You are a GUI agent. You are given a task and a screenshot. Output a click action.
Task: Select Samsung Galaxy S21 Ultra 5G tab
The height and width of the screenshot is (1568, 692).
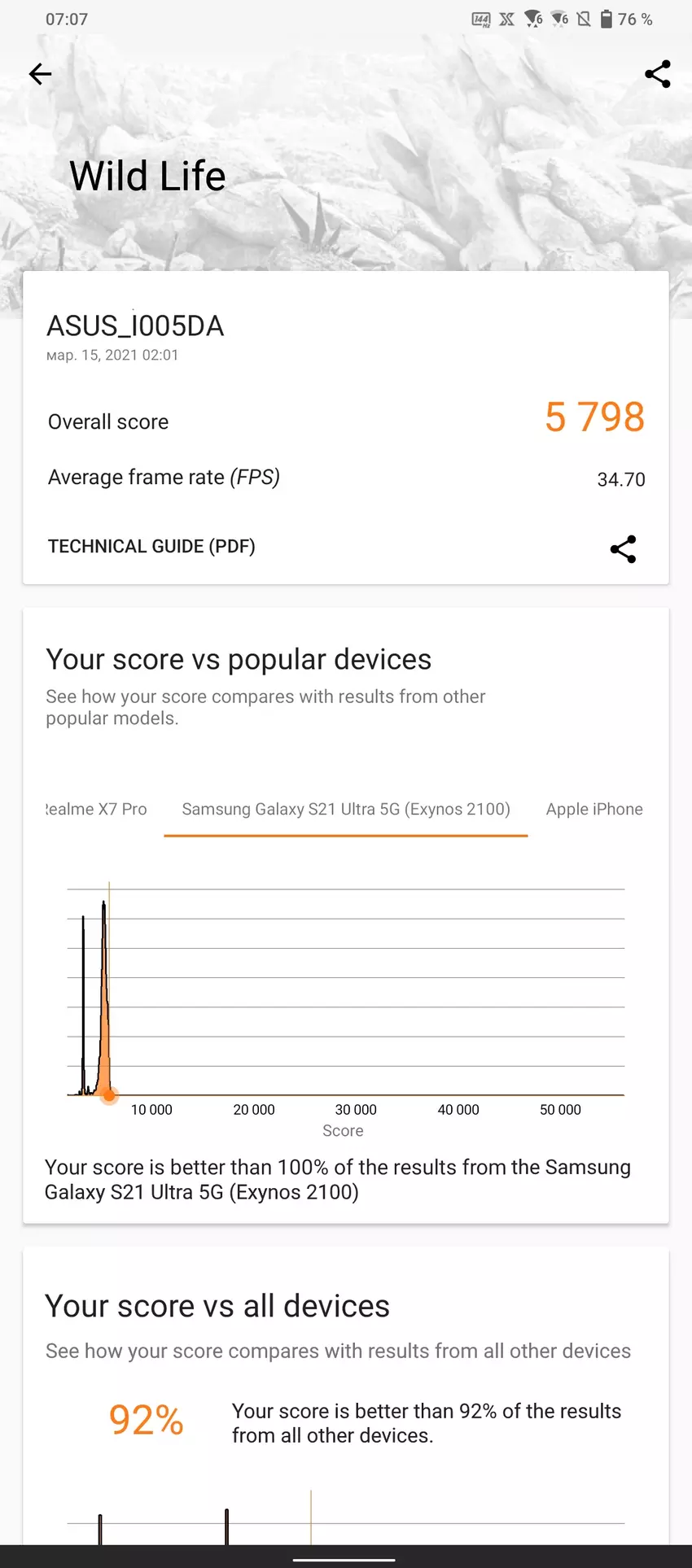tap(346, 810)
